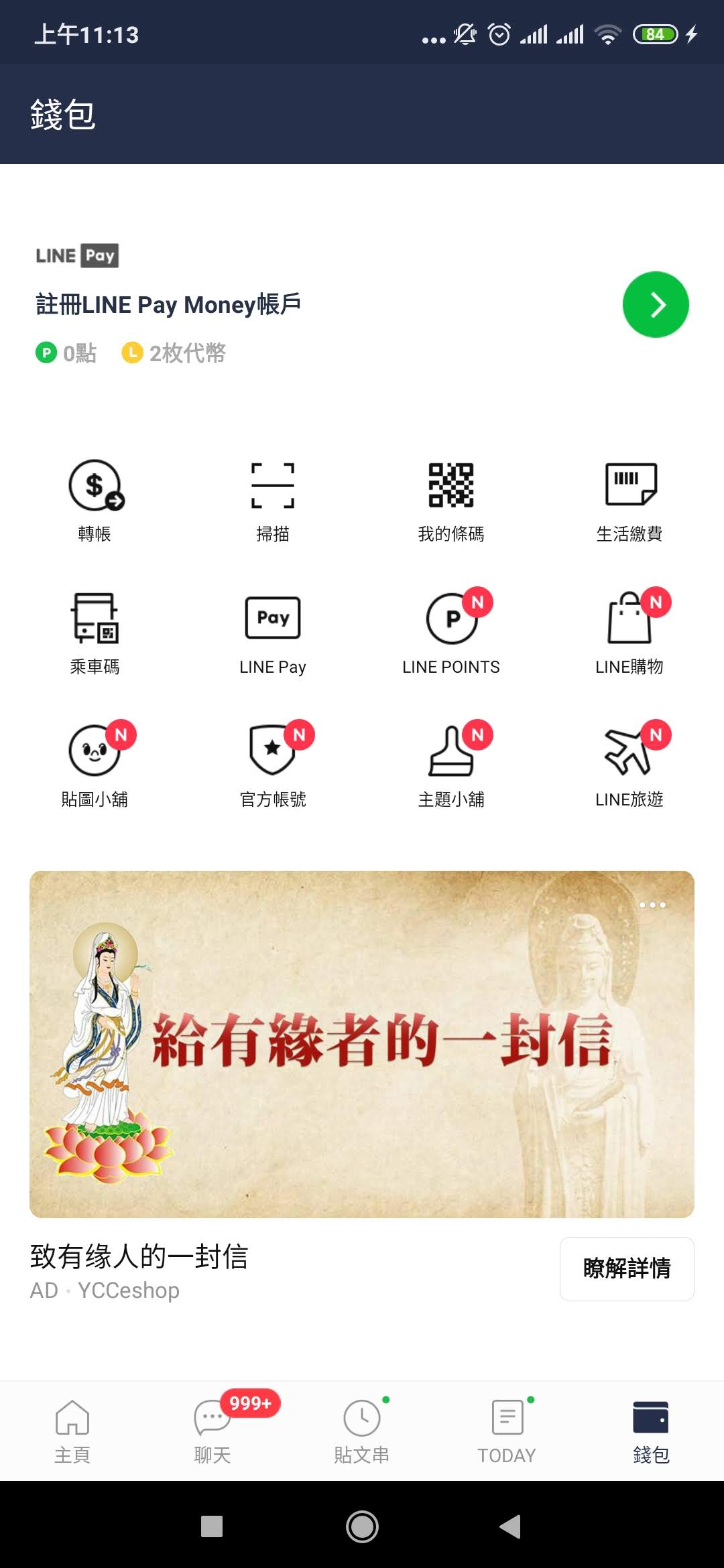The height and width of the screenshot is (1568, 724).
Task: Tap the 瞭解詳情 button
Action: (x=627, y=1268)
